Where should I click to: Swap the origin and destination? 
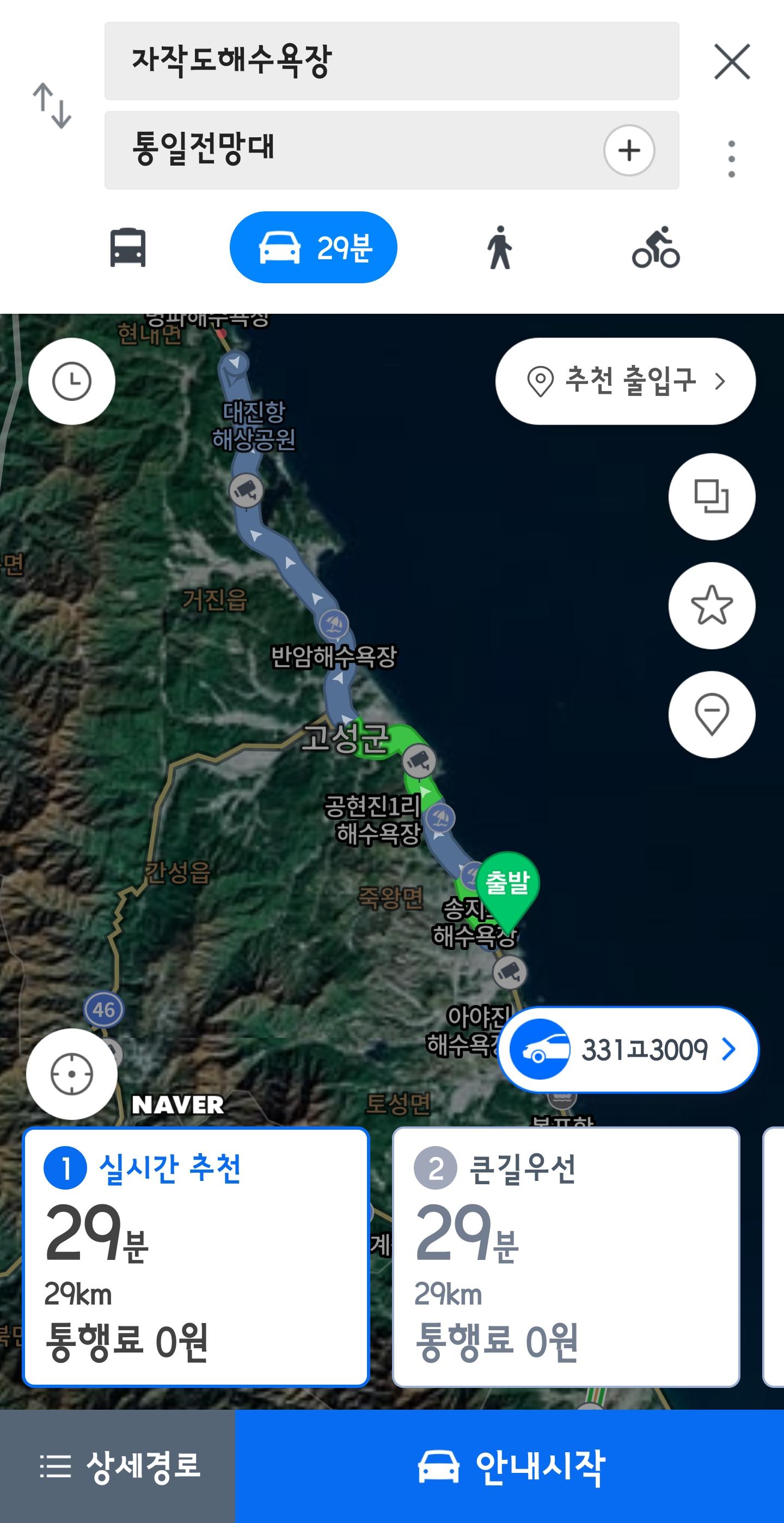[x=52, y=106]
